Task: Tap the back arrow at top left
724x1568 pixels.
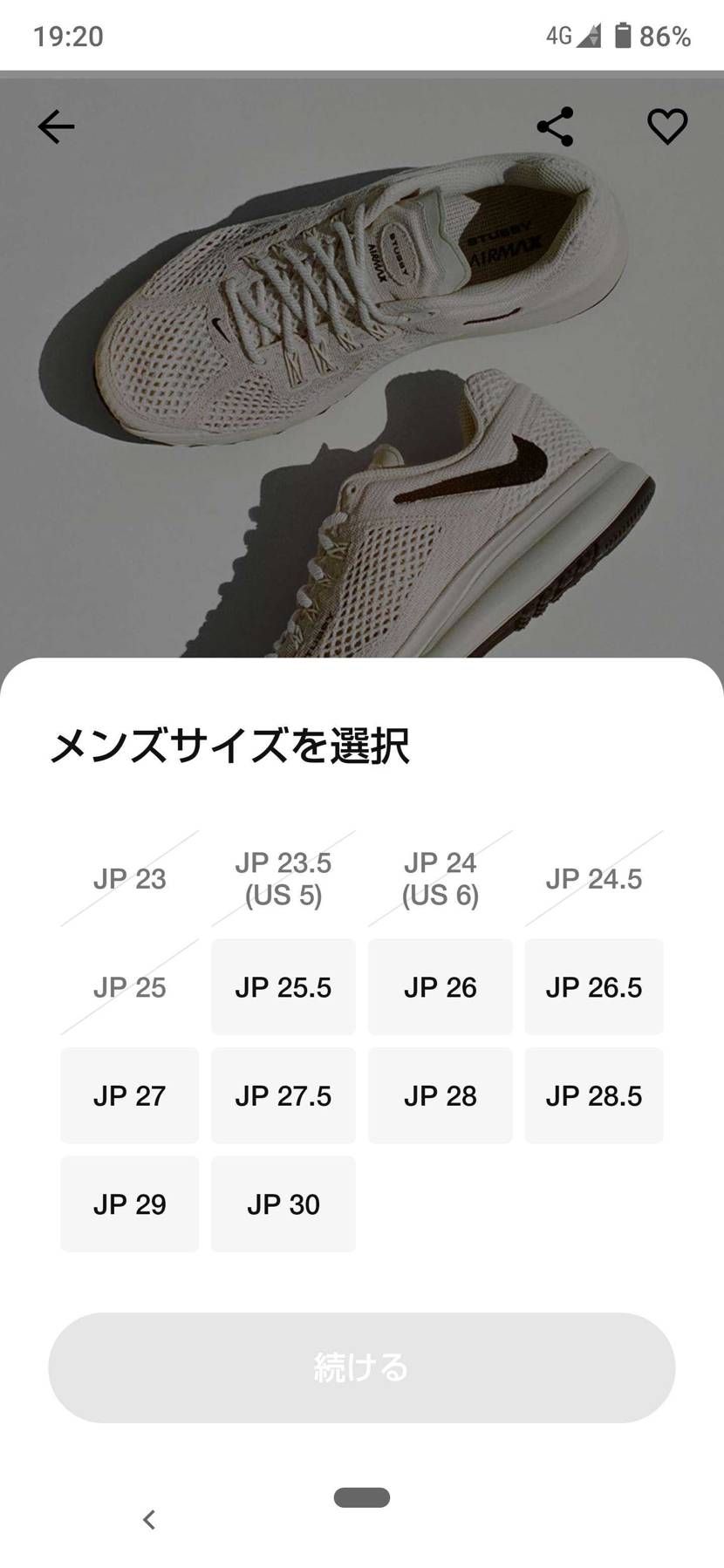Action: 55,126
